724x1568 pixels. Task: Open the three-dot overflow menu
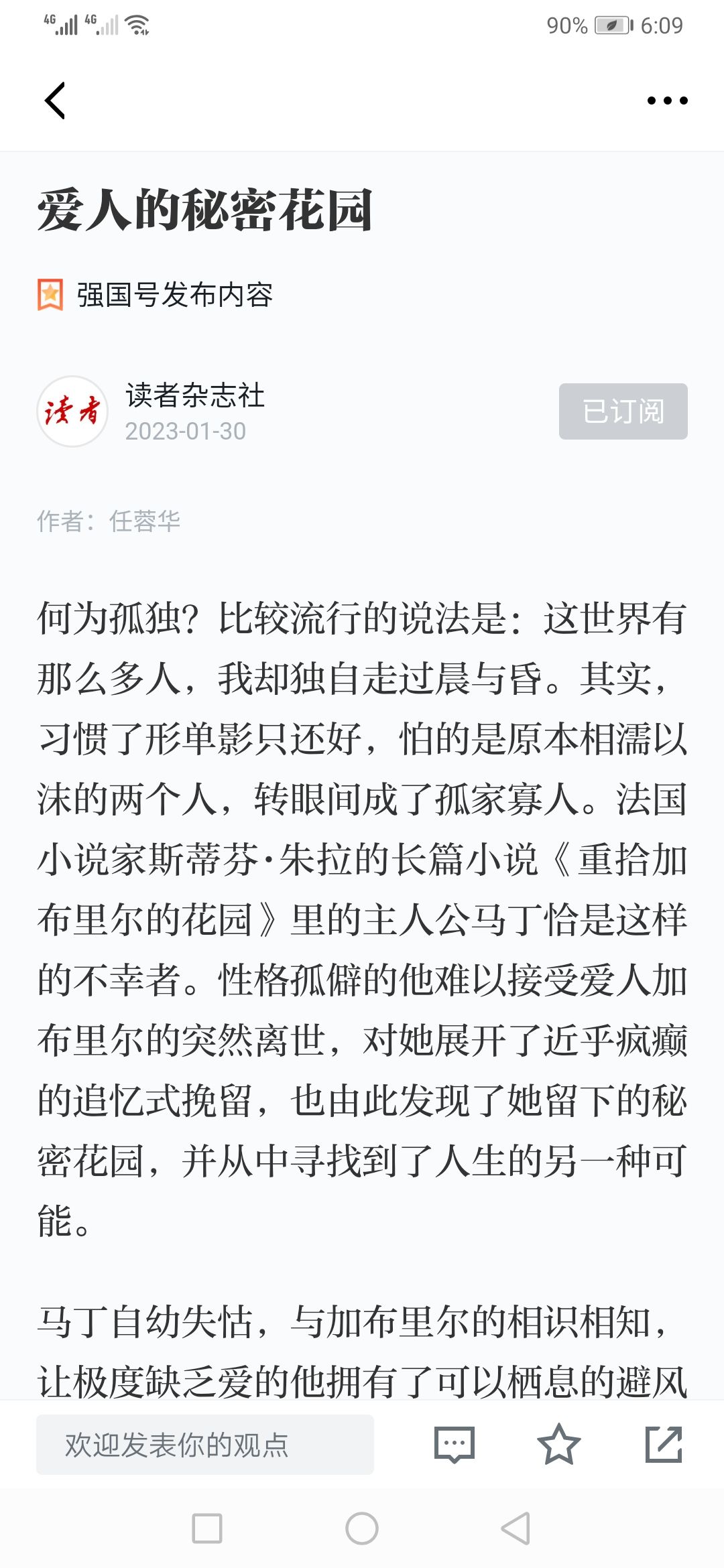(667, 101)
